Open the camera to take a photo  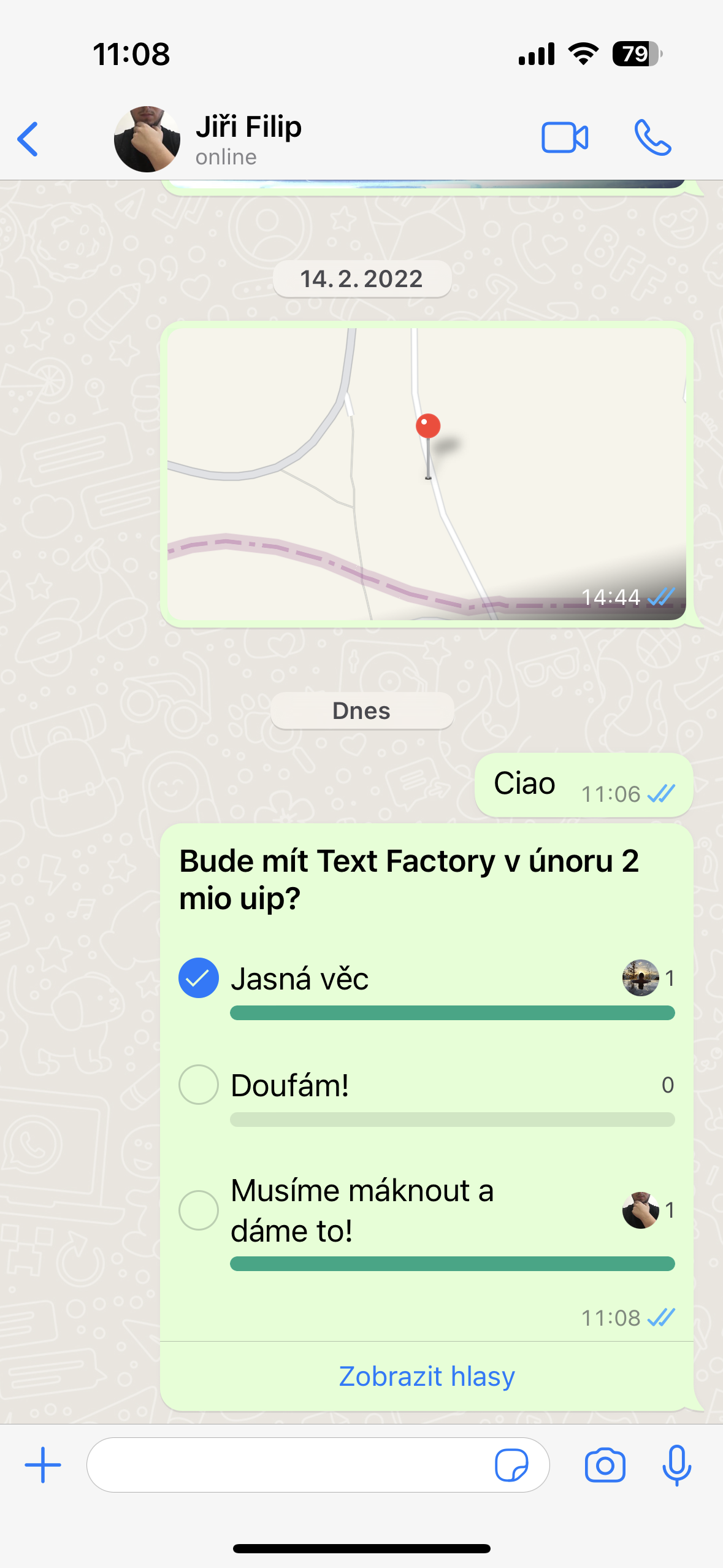pyautogui.click(x=605, y=1465)
